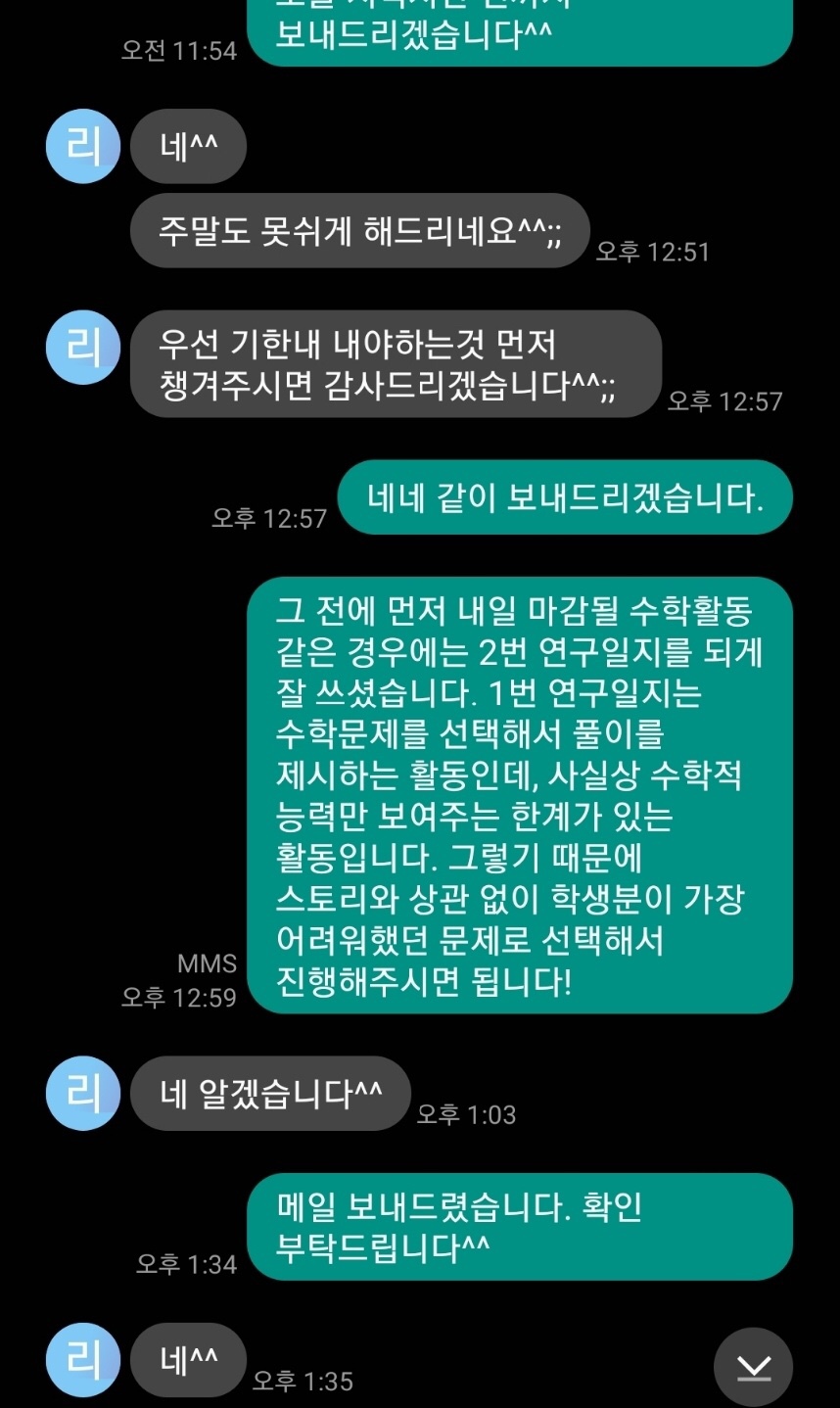840x1408 pixels.
Task: Open the contact avatar beside 네 알겠습니다^^
Action: (83, 1093)
